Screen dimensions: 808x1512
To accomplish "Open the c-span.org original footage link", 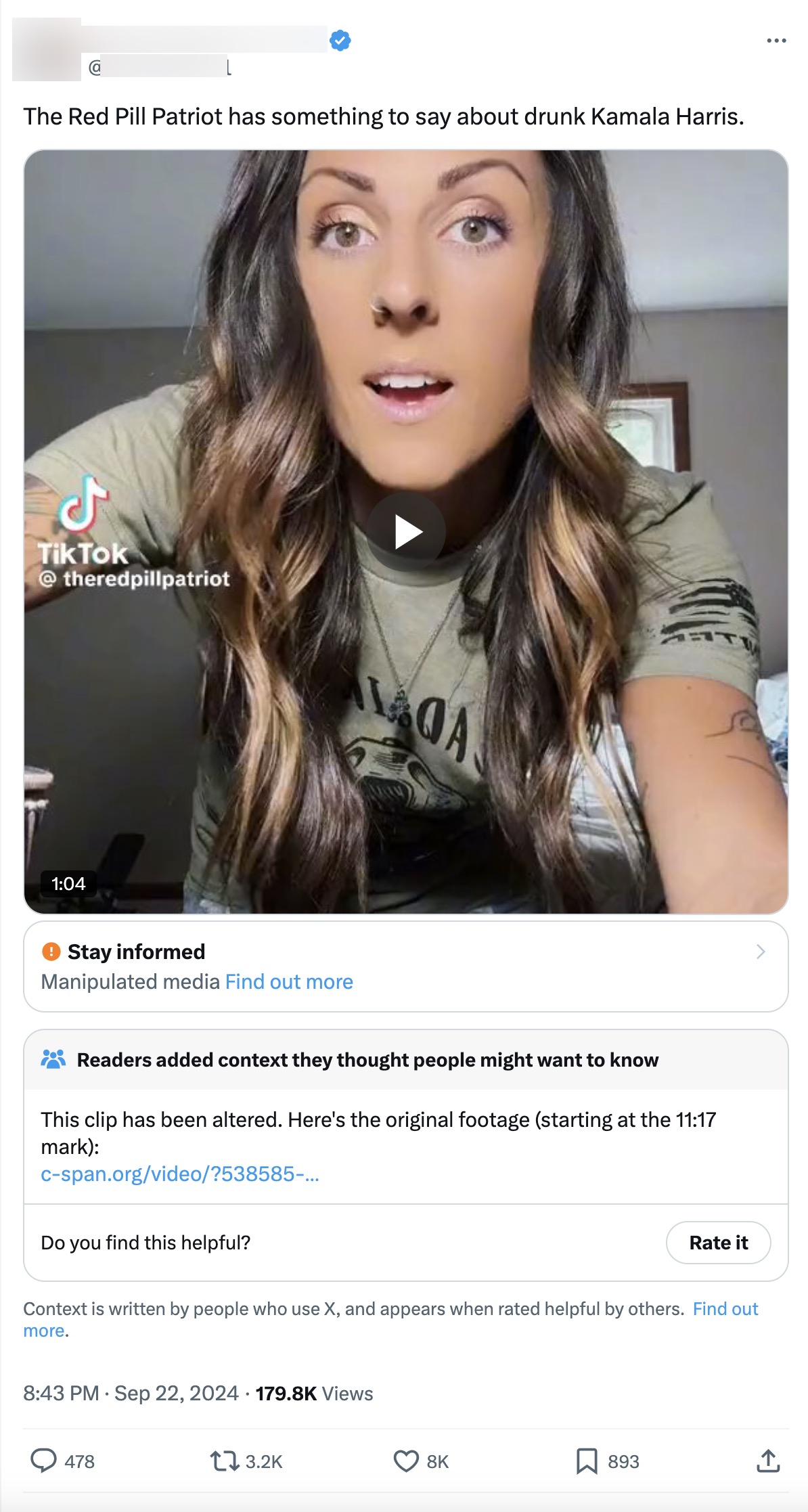I will [x=181, y=1174].
